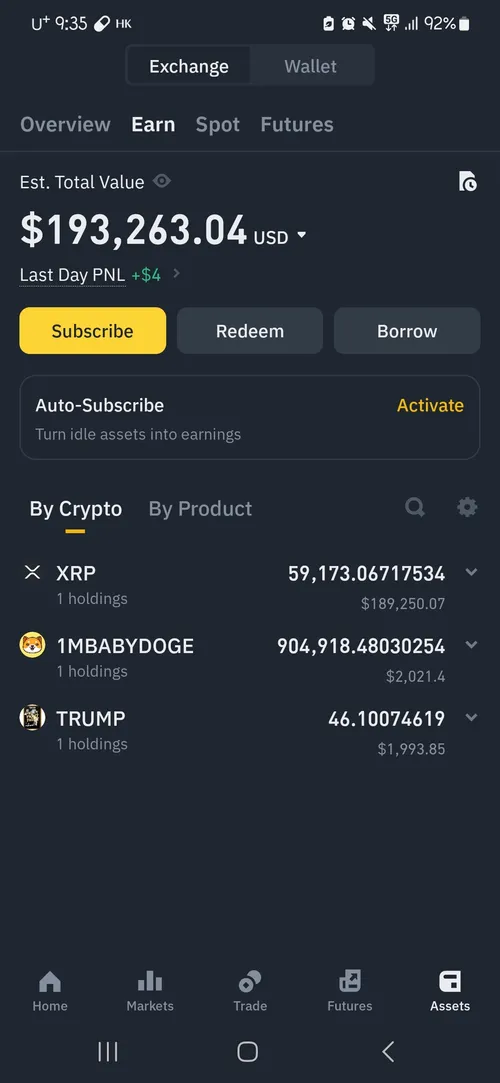
Task: Change the USD display currency
Action: [x=280, y=238]
